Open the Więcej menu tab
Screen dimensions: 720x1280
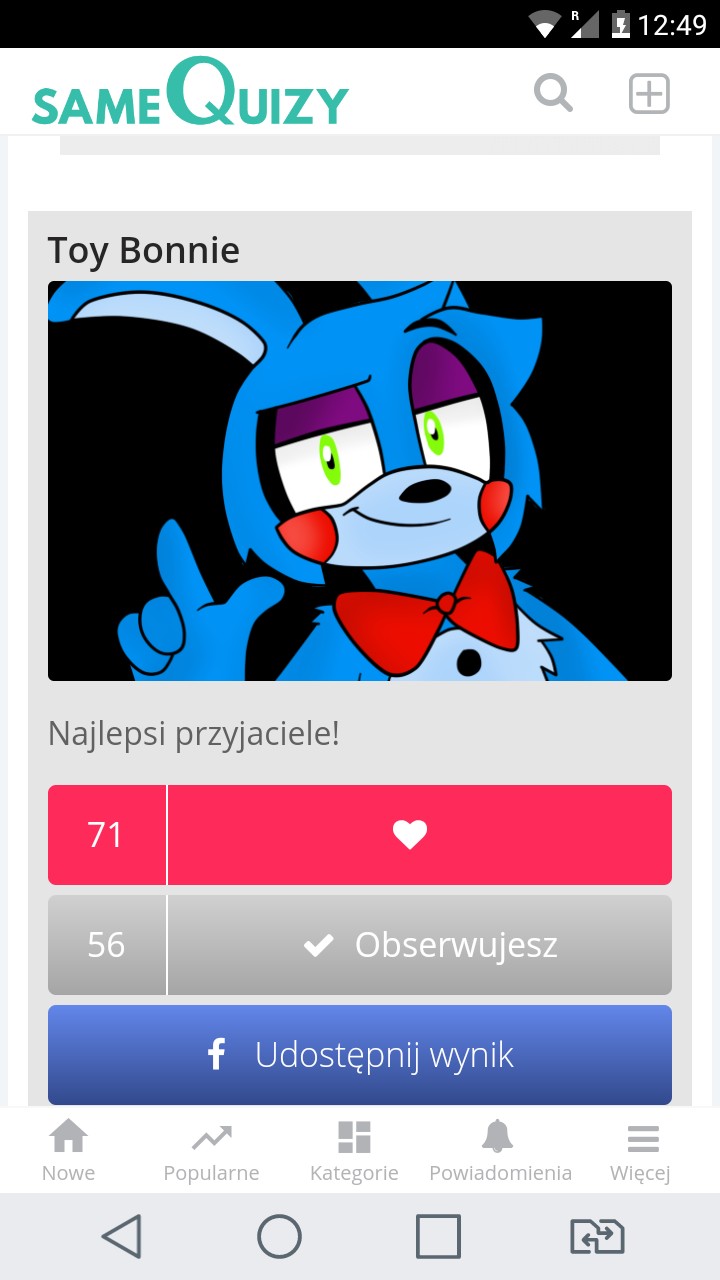641,1150
